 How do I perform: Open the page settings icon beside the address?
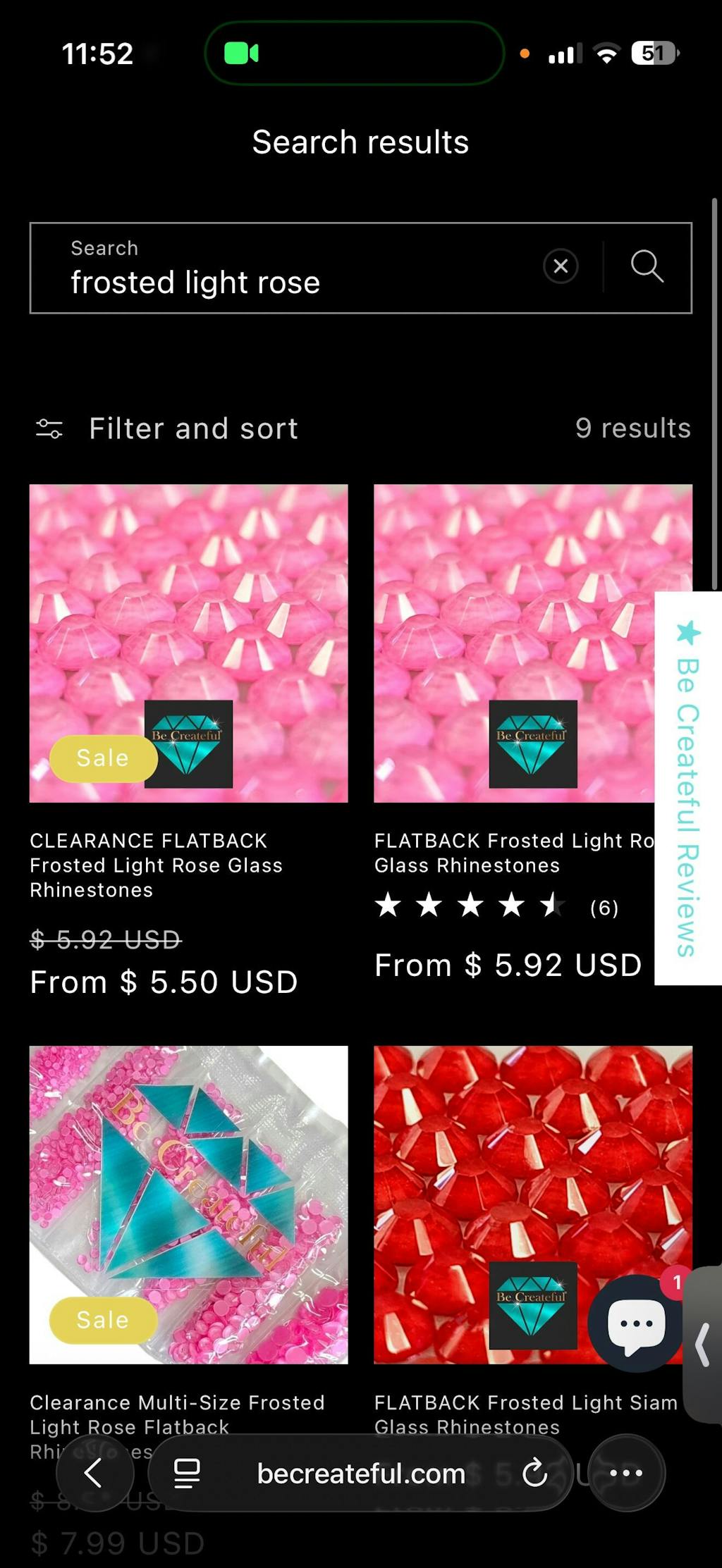click(187, 1472)
